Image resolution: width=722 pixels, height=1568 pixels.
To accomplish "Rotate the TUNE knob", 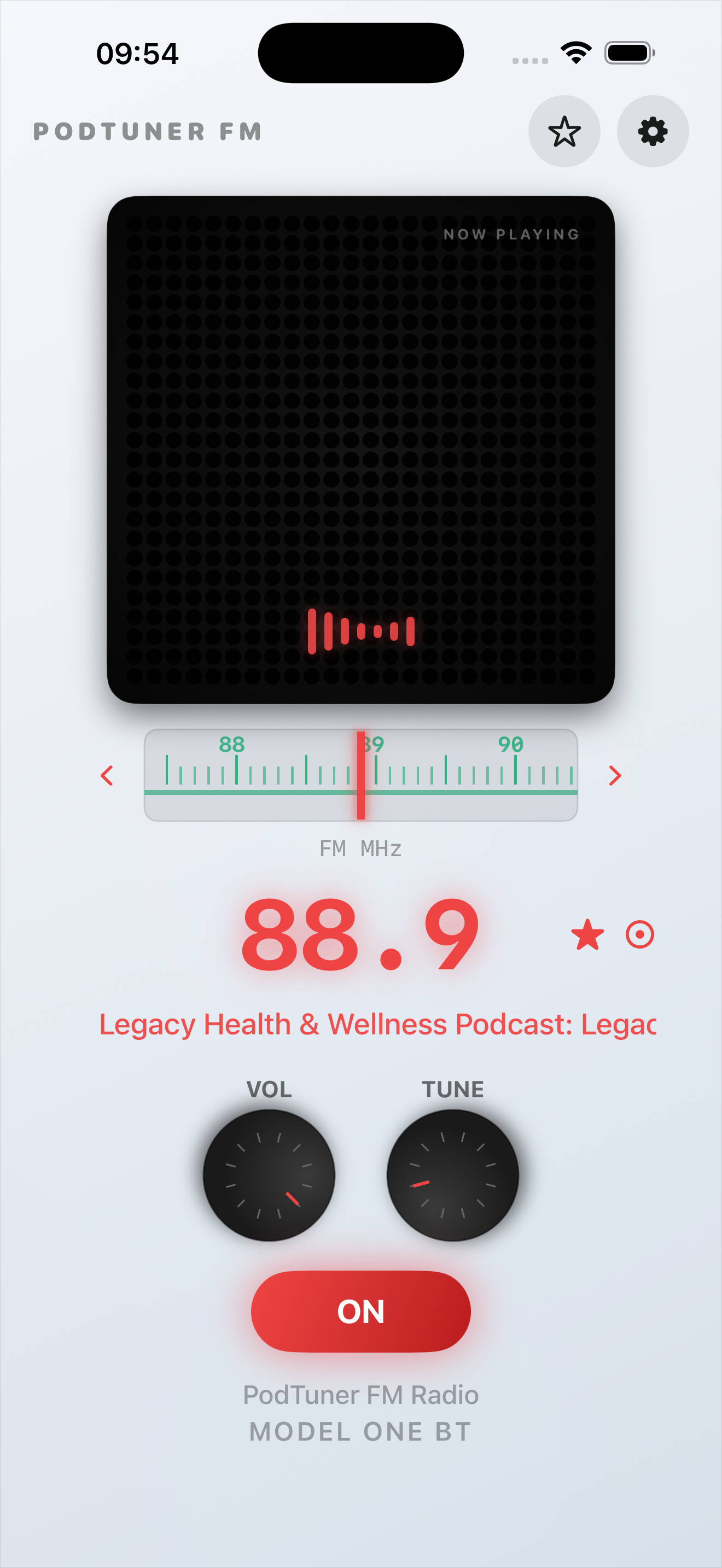I will tap(452, 1175).
